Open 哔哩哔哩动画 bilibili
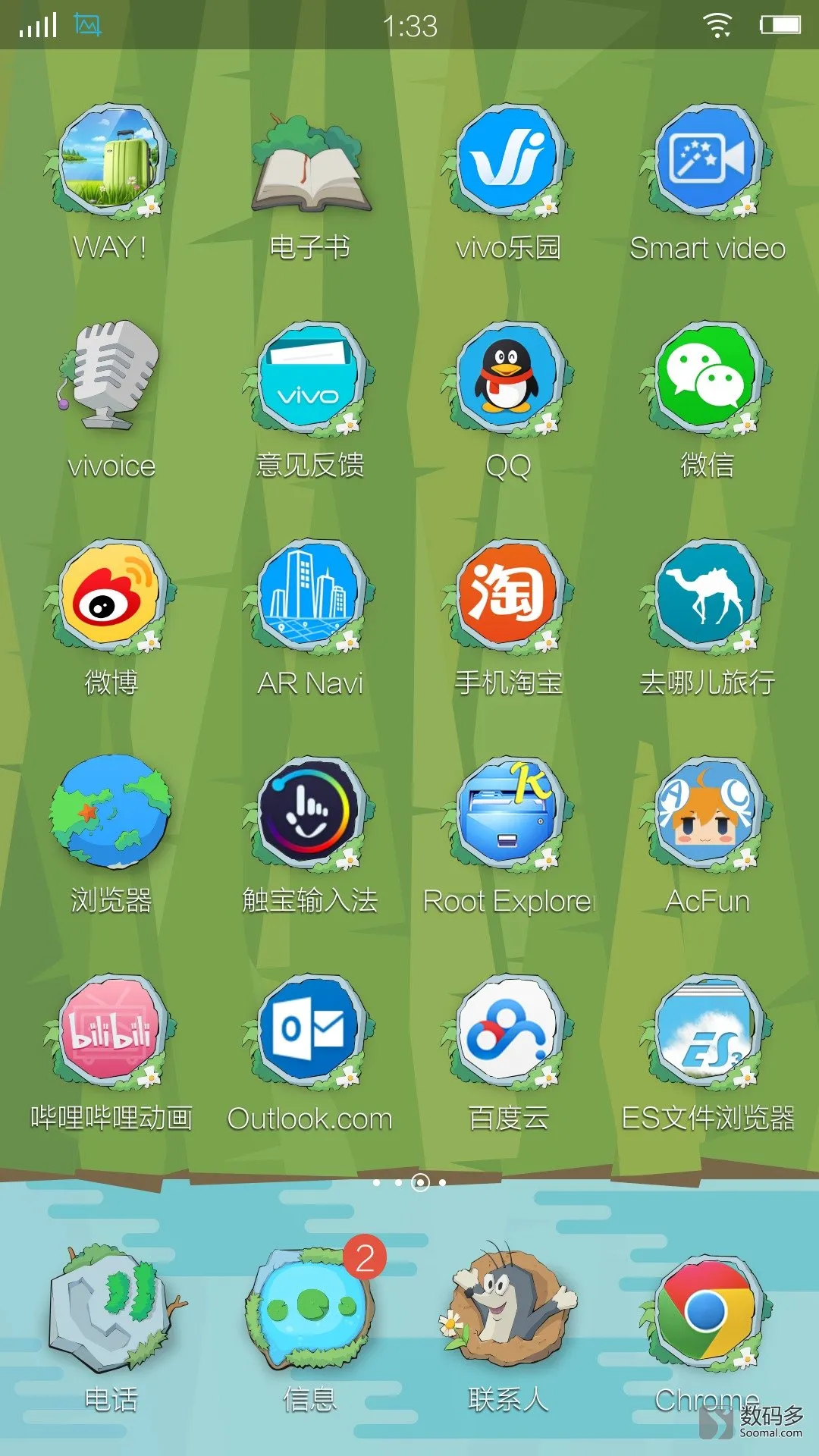 pos(111,1031)
